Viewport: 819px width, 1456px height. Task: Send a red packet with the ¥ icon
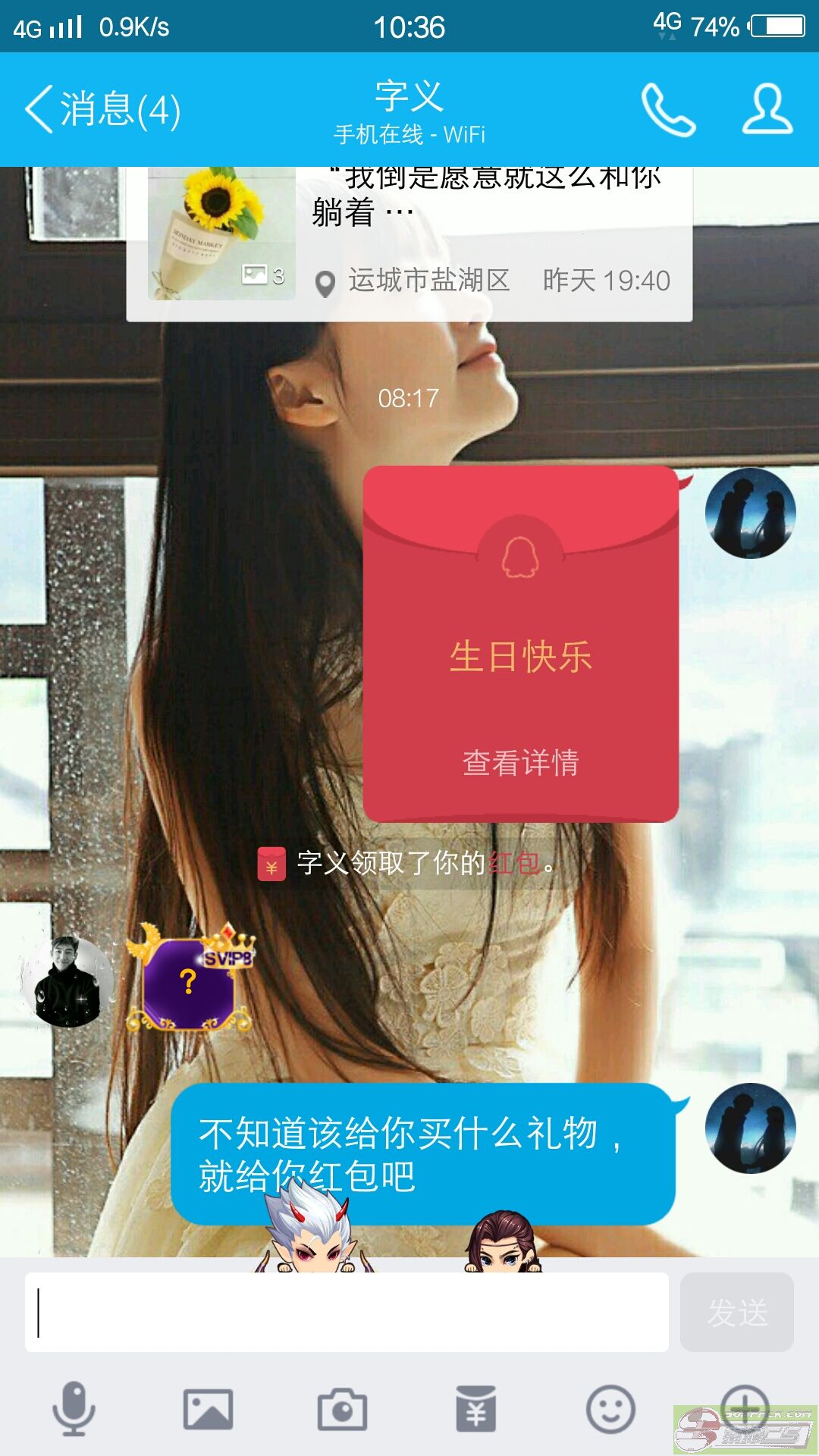pos(476,1410)
